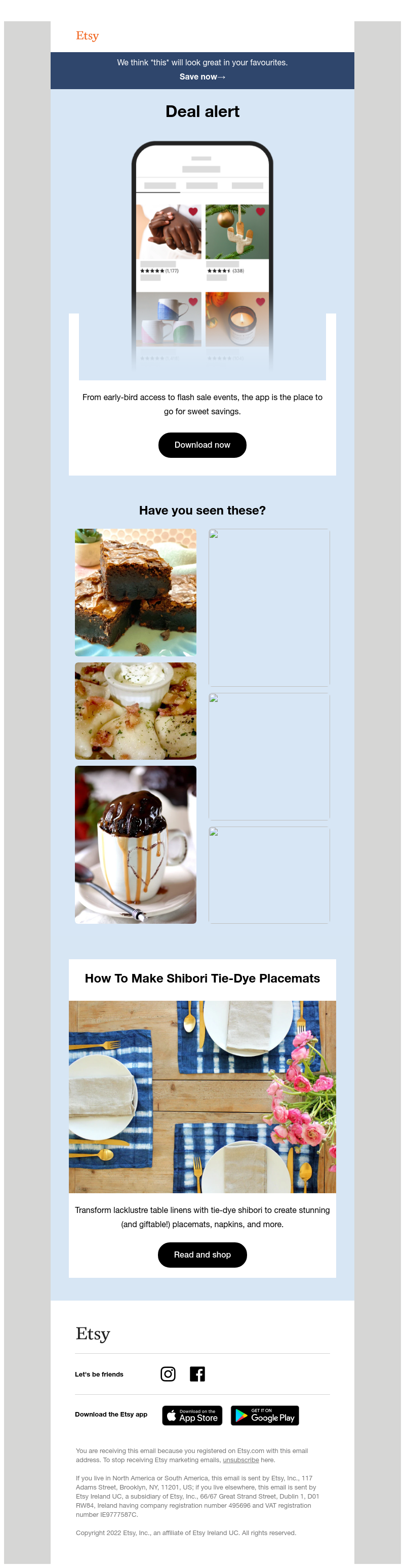Screen dimensions: 405x1568
Task: Tap the Read and shop button
Action: tap(202, 1255)
